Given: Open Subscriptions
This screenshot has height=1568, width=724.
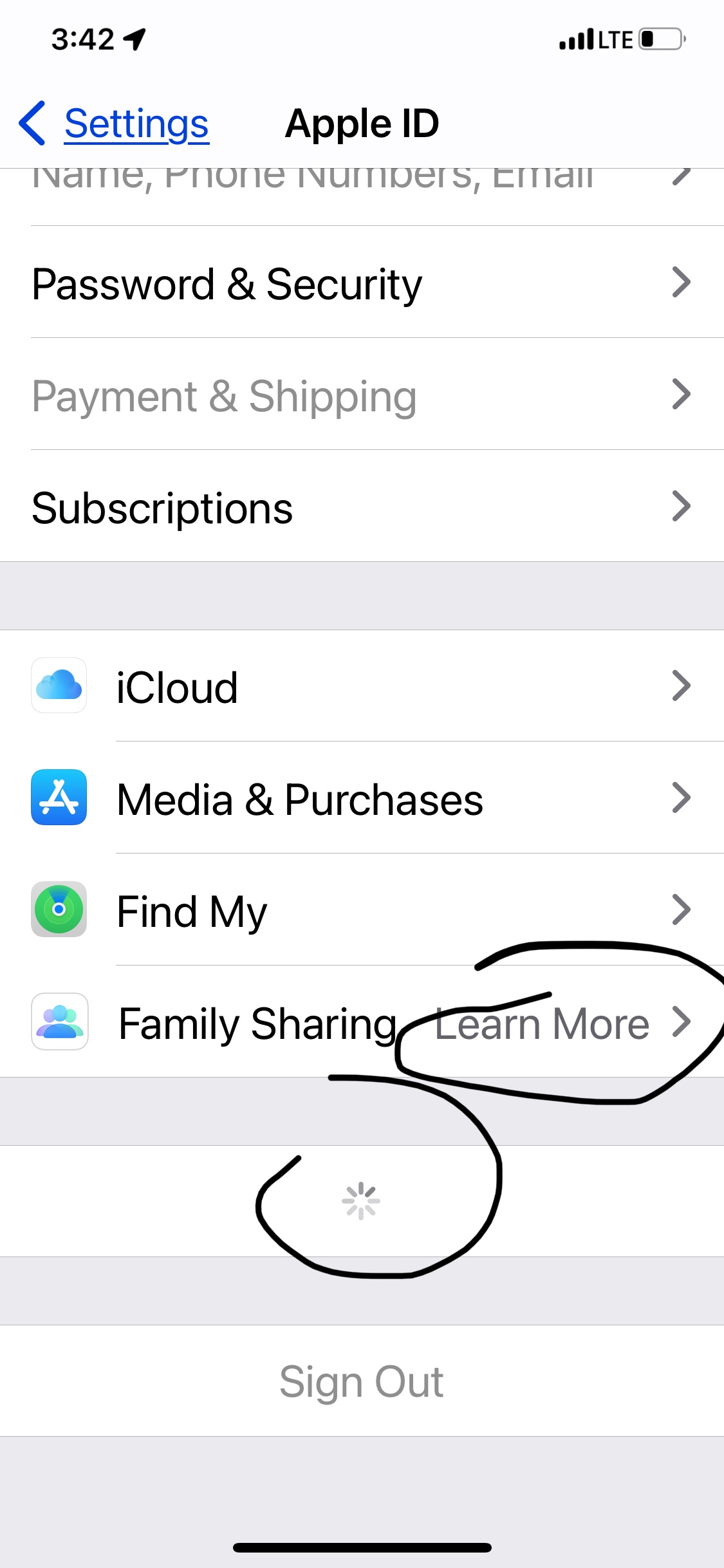Looking at the screenshot, I should click(x=362, y=506).
